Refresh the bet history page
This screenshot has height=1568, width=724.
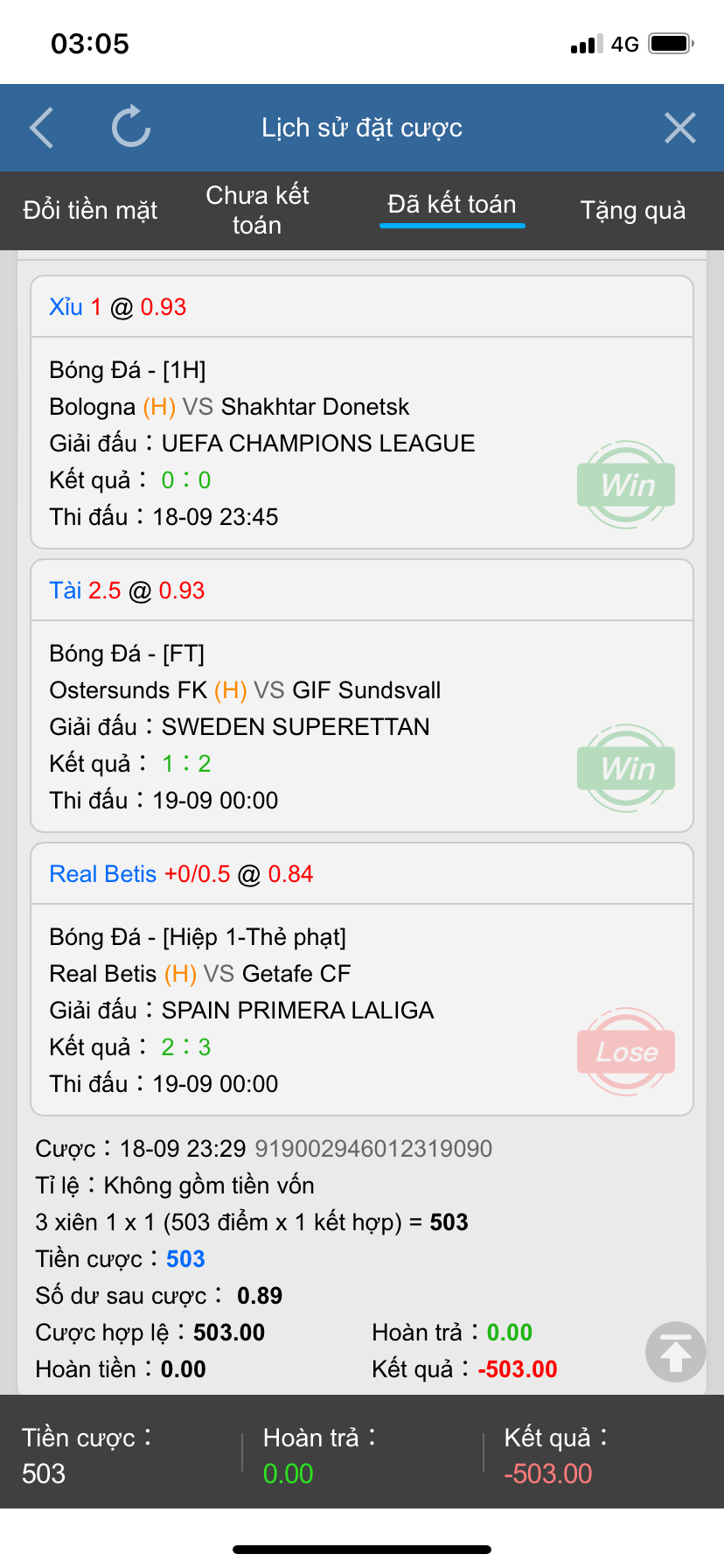[131, 128]
